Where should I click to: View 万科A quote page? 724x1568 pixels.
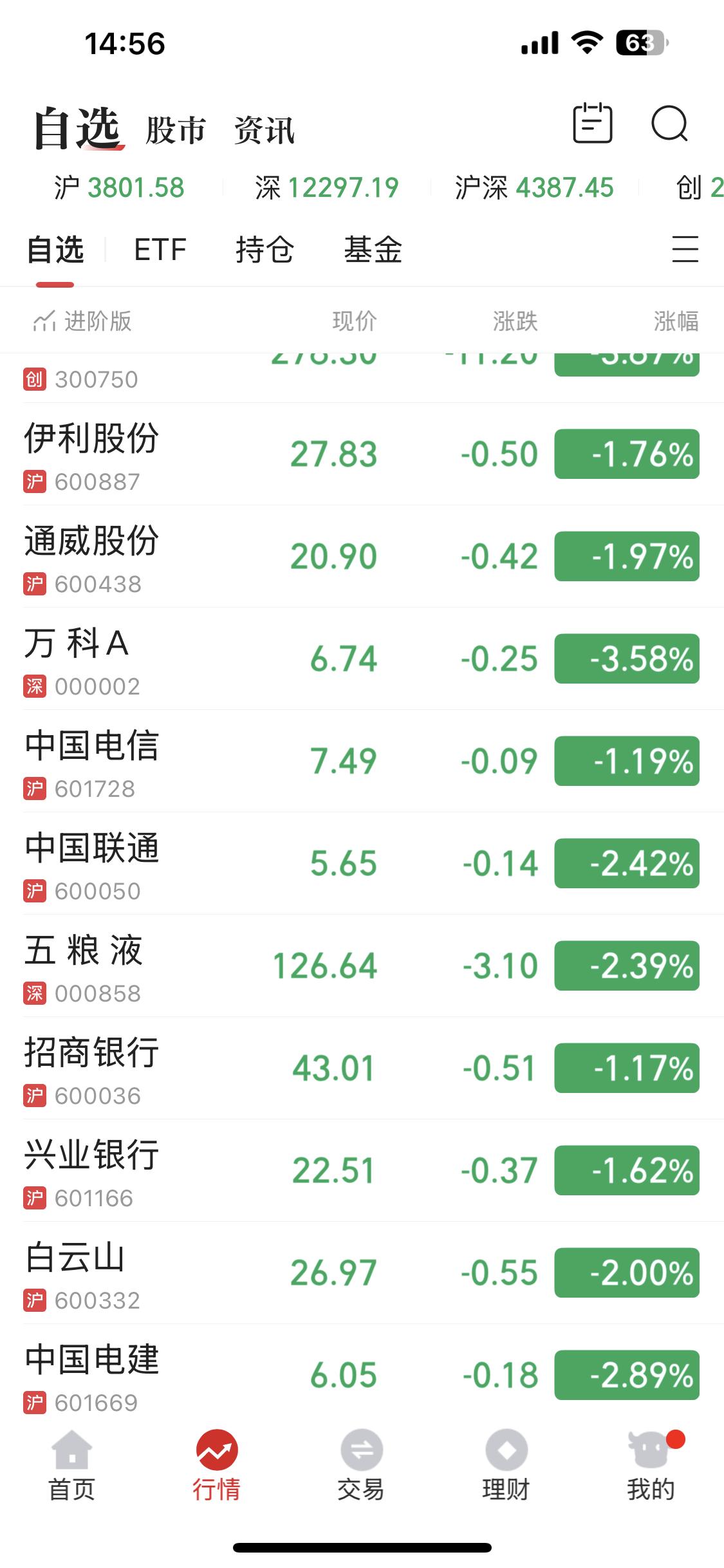point(362,659)
